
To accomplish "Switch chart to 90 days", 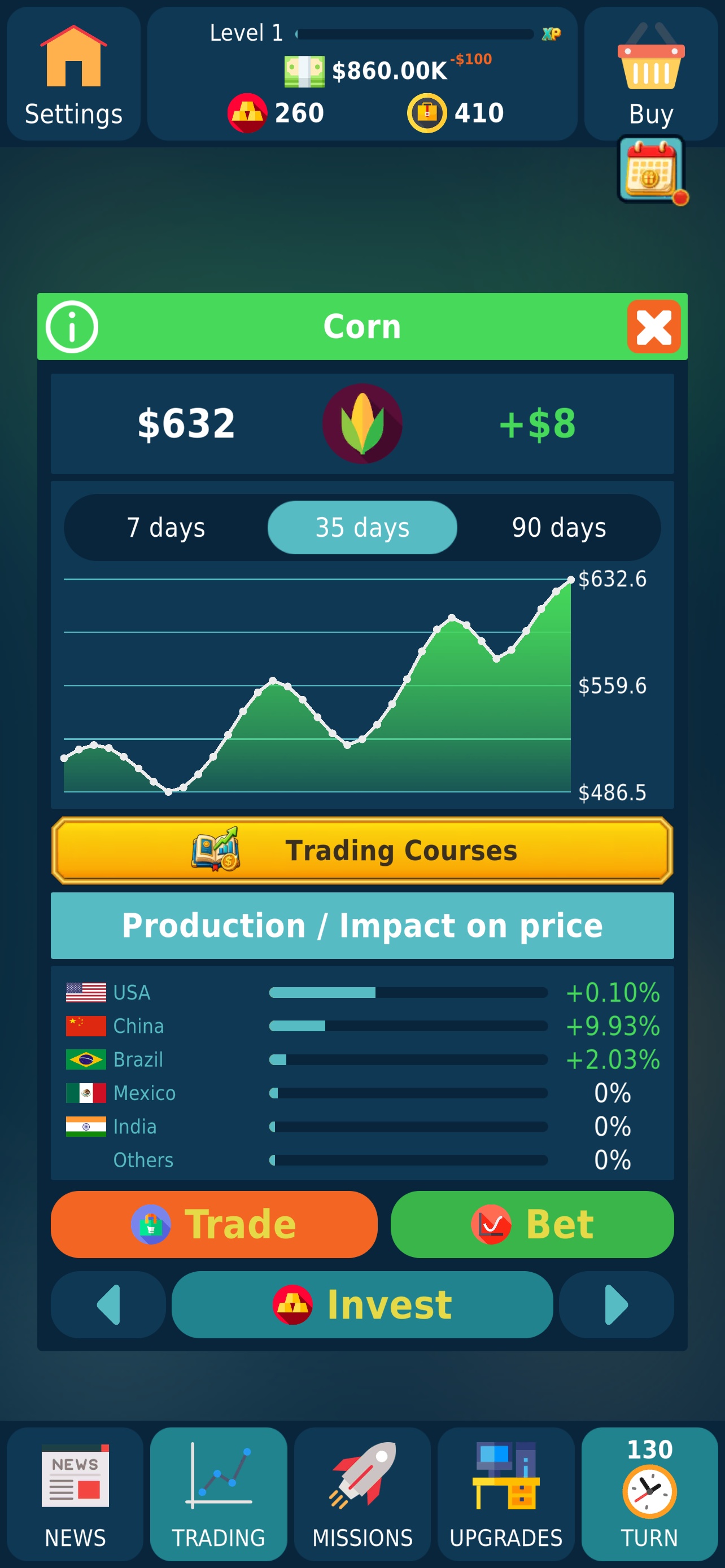I will click(x=559, y=527).
